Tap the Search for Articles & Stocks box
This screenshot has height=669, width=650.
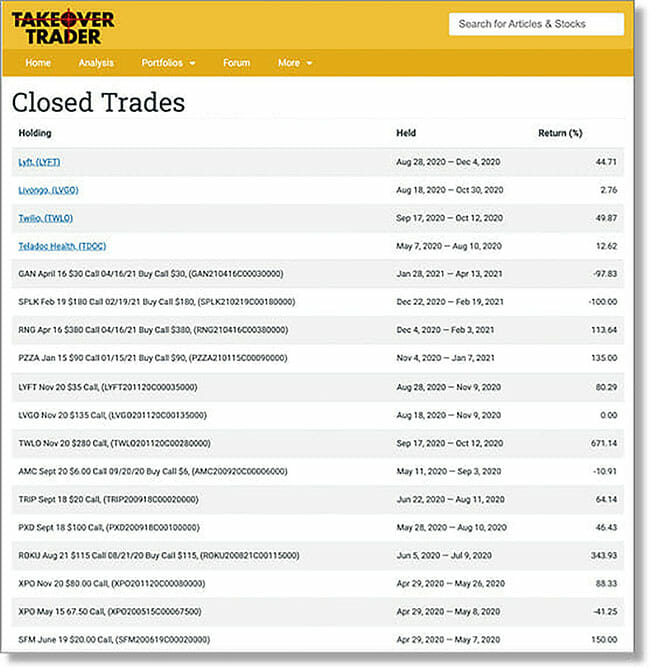coord(535,24)
